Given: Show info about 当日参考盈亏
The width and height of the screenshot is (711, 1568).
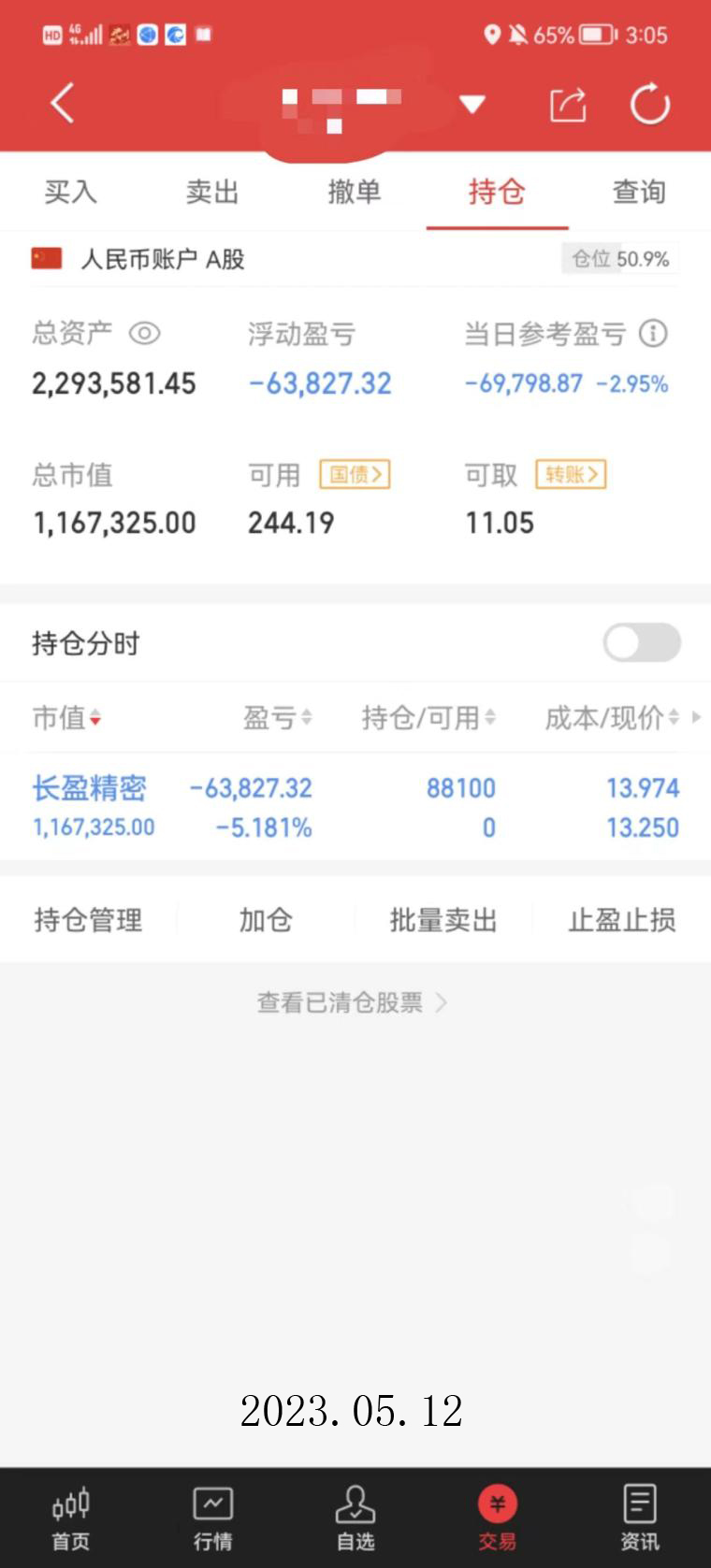Looking at the screenshot, I should (653, 333).
